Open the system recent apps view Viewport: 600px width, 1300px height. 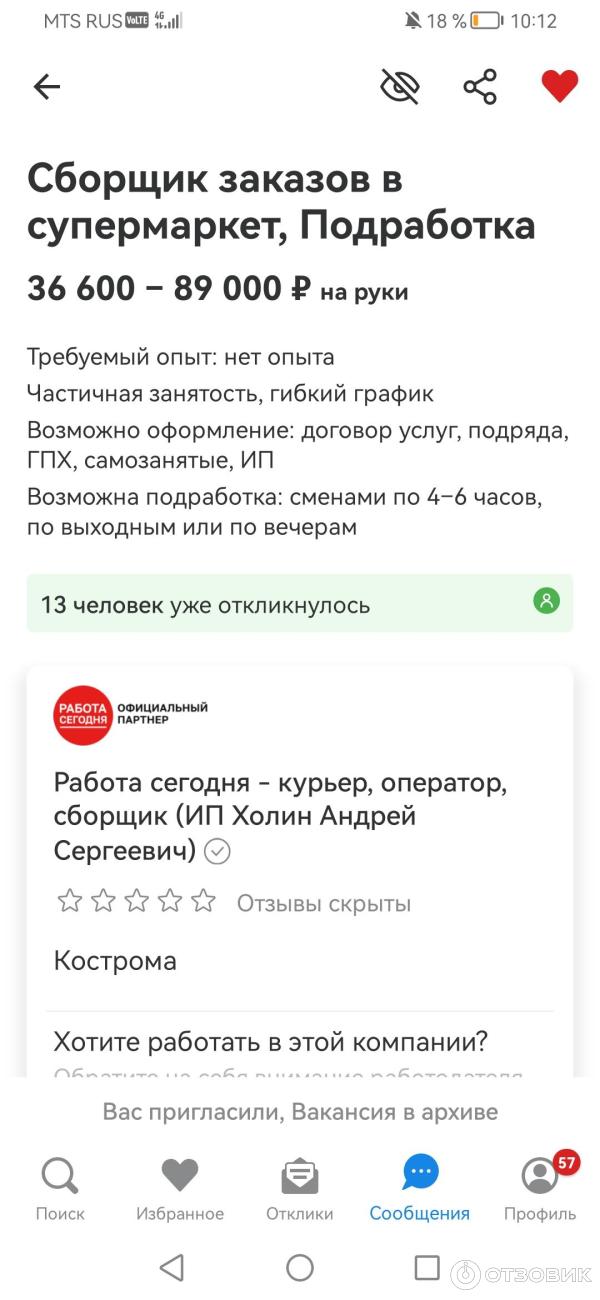tap(427, 1268)
